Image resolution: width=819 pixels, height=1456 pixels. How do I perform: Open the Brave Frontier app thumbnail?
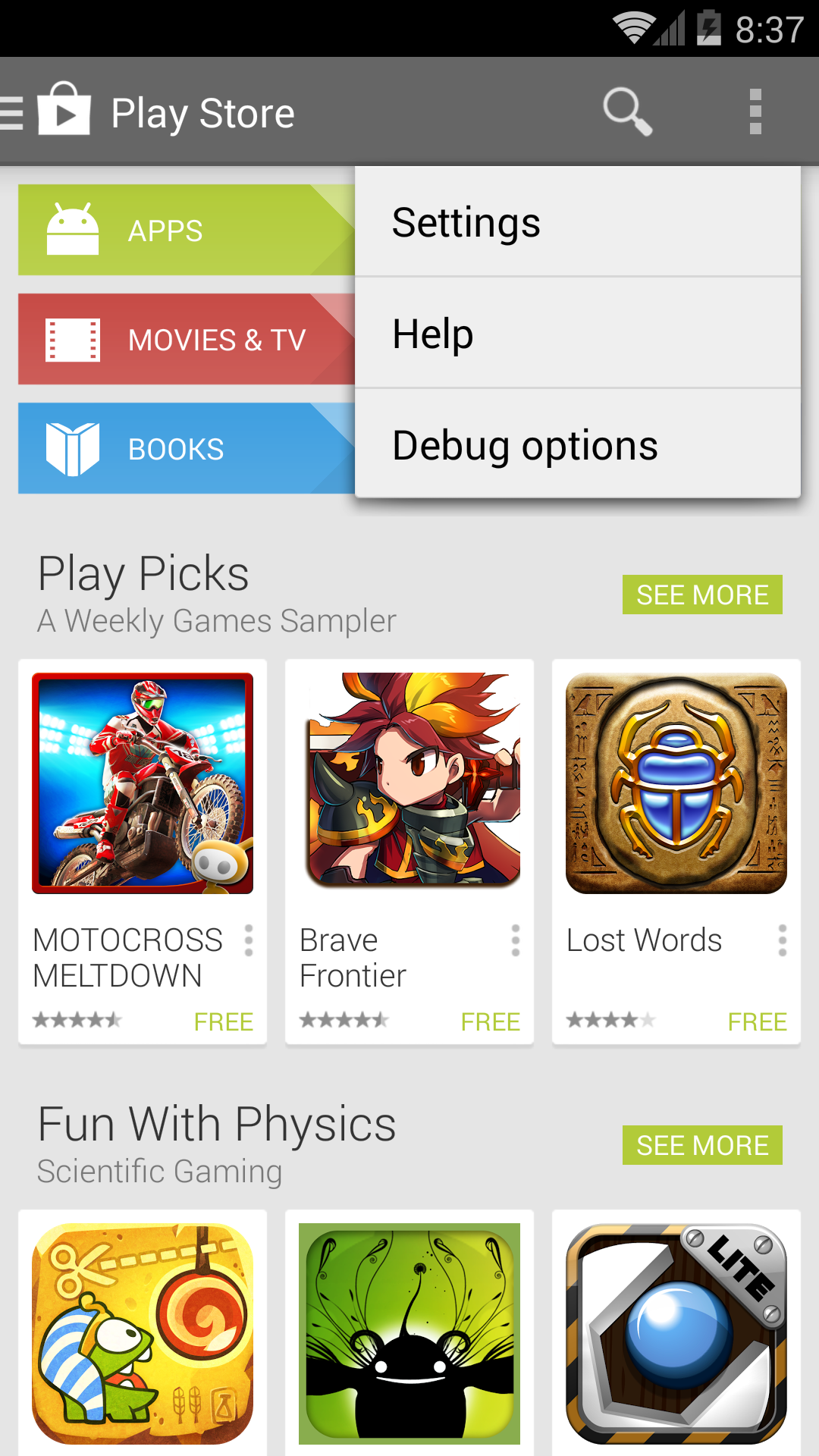click(409, 781)
